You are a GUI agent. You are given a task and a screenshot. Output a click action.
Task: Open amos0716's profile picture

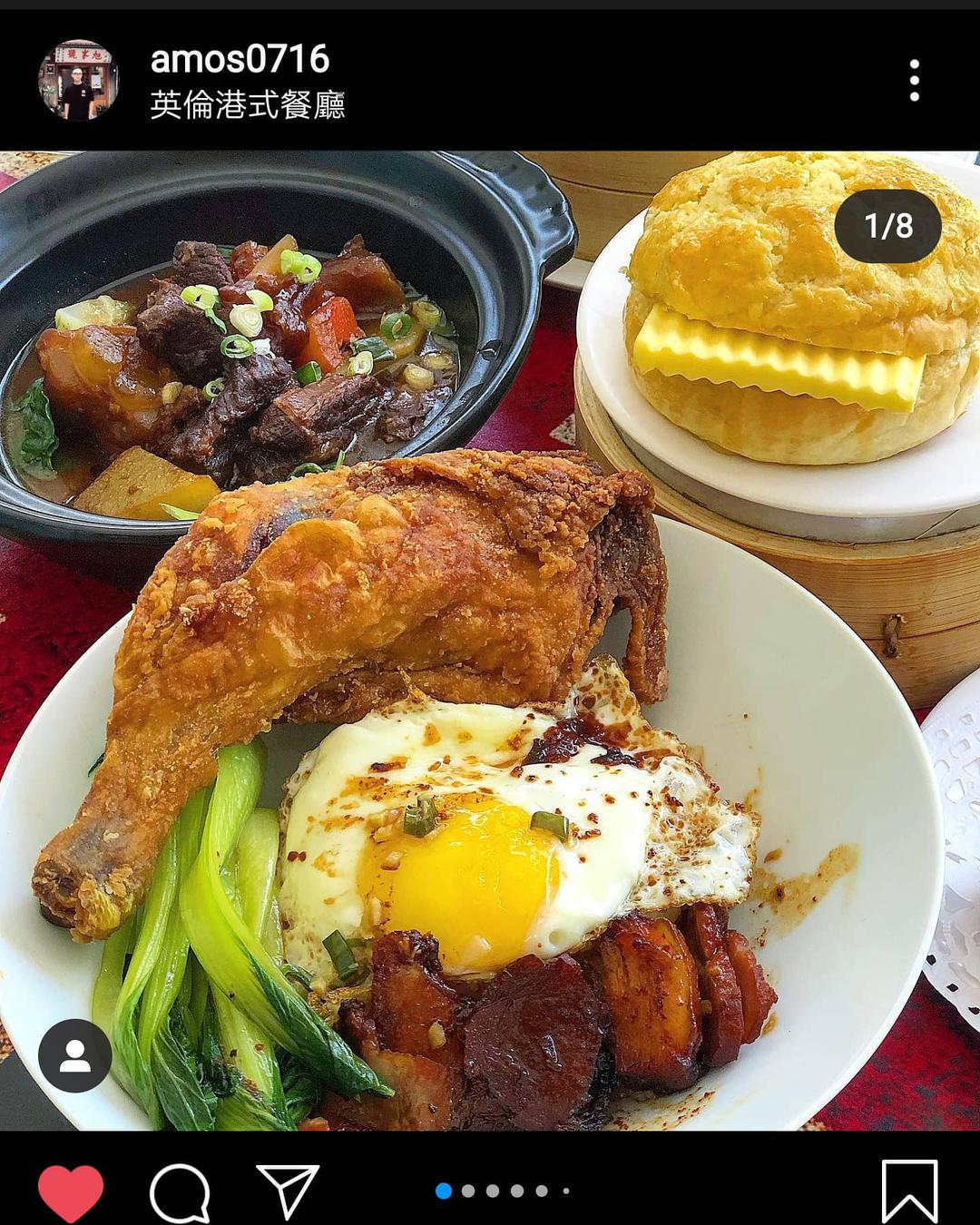79,80
